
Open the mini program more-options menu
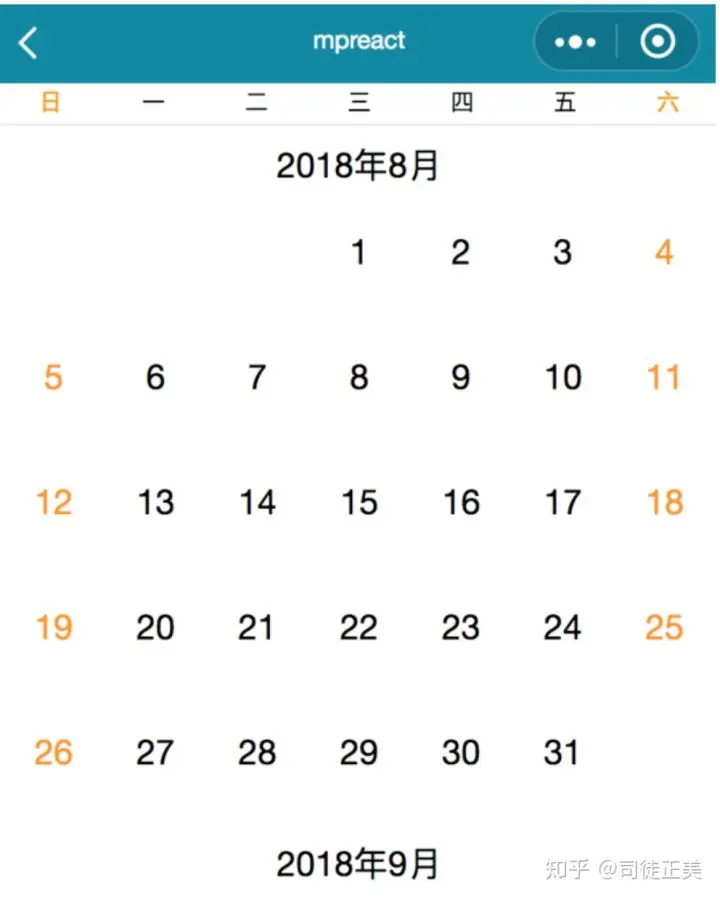click(575, 42)
